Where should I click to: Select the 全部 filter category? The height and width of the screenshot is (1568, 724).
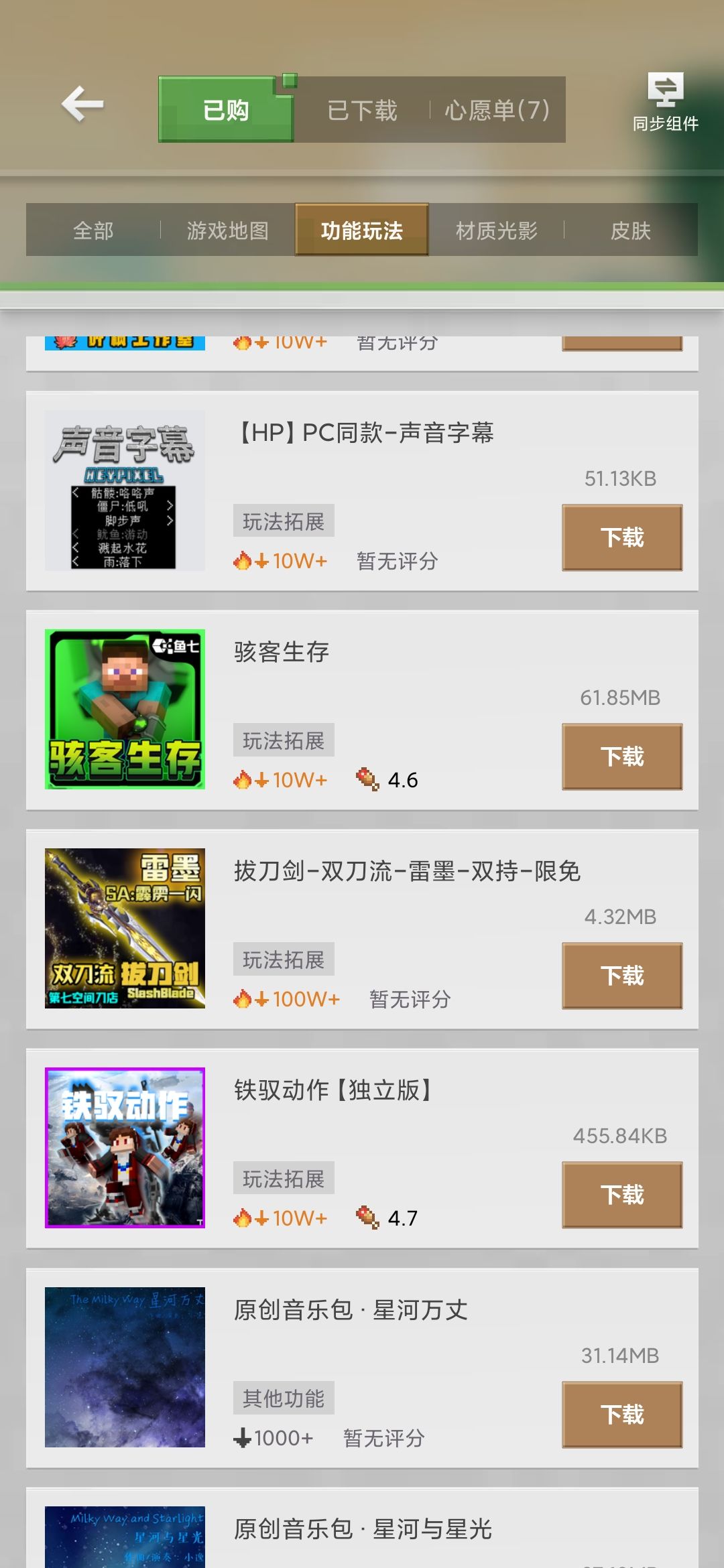[x=92, y=230]
